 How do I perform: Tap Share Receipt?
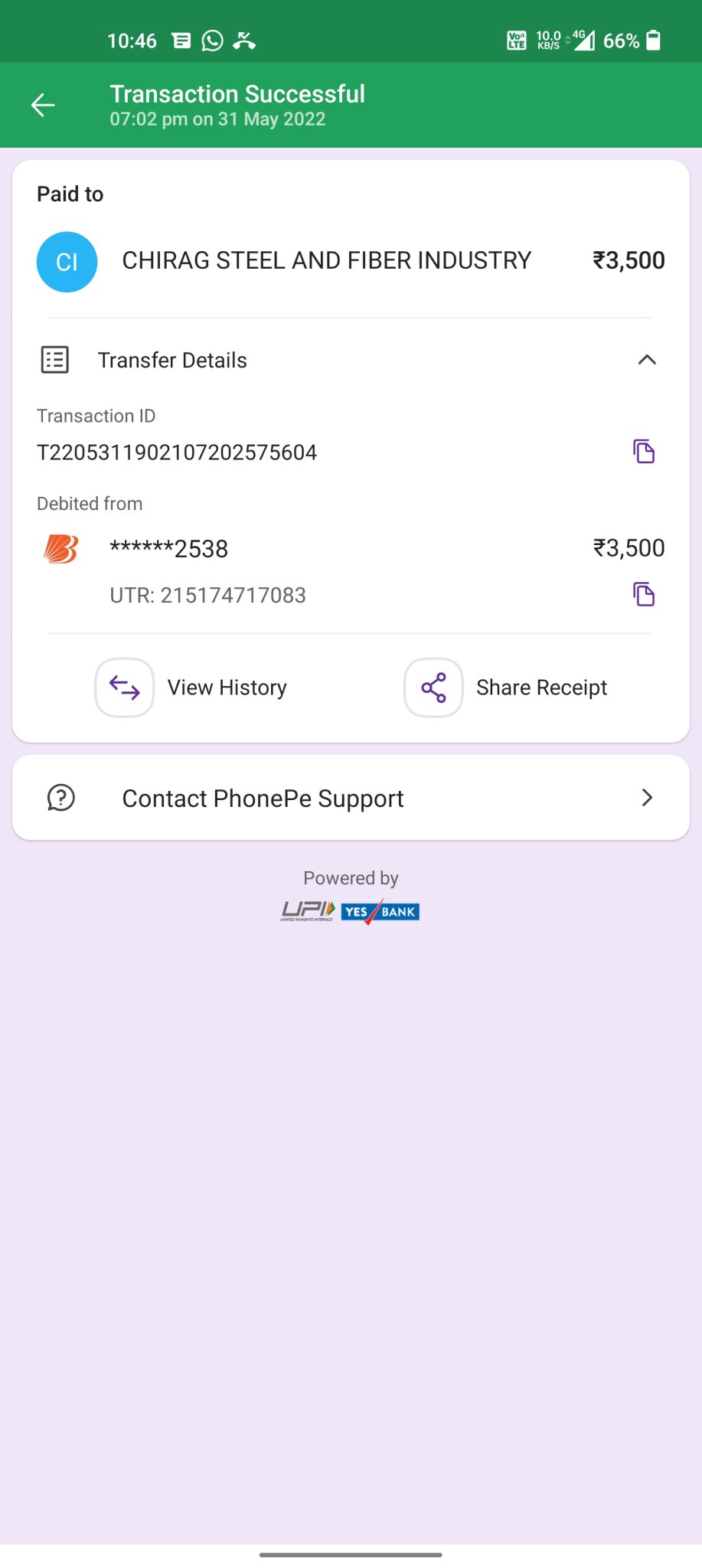tap(506, 688)
